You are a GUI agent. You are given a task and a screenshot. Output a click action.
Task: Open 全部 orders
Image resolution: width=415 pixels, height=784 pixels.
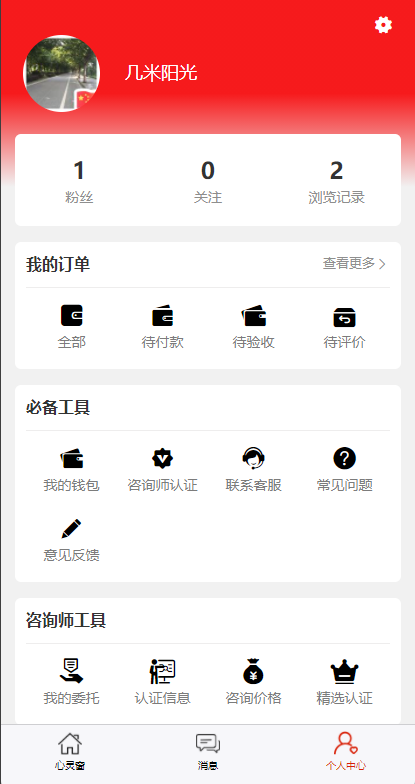pos(72,327)
